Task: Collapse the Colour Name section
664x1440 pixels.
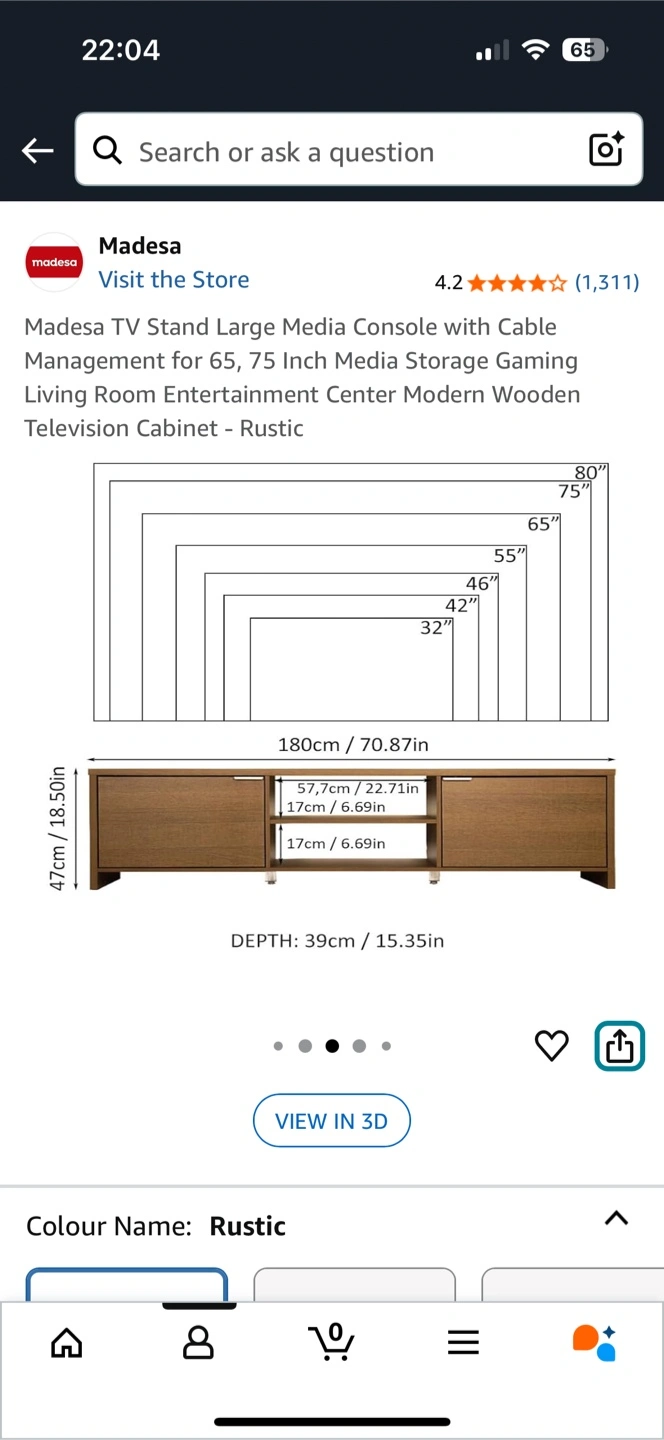Action: [617, 1218]
